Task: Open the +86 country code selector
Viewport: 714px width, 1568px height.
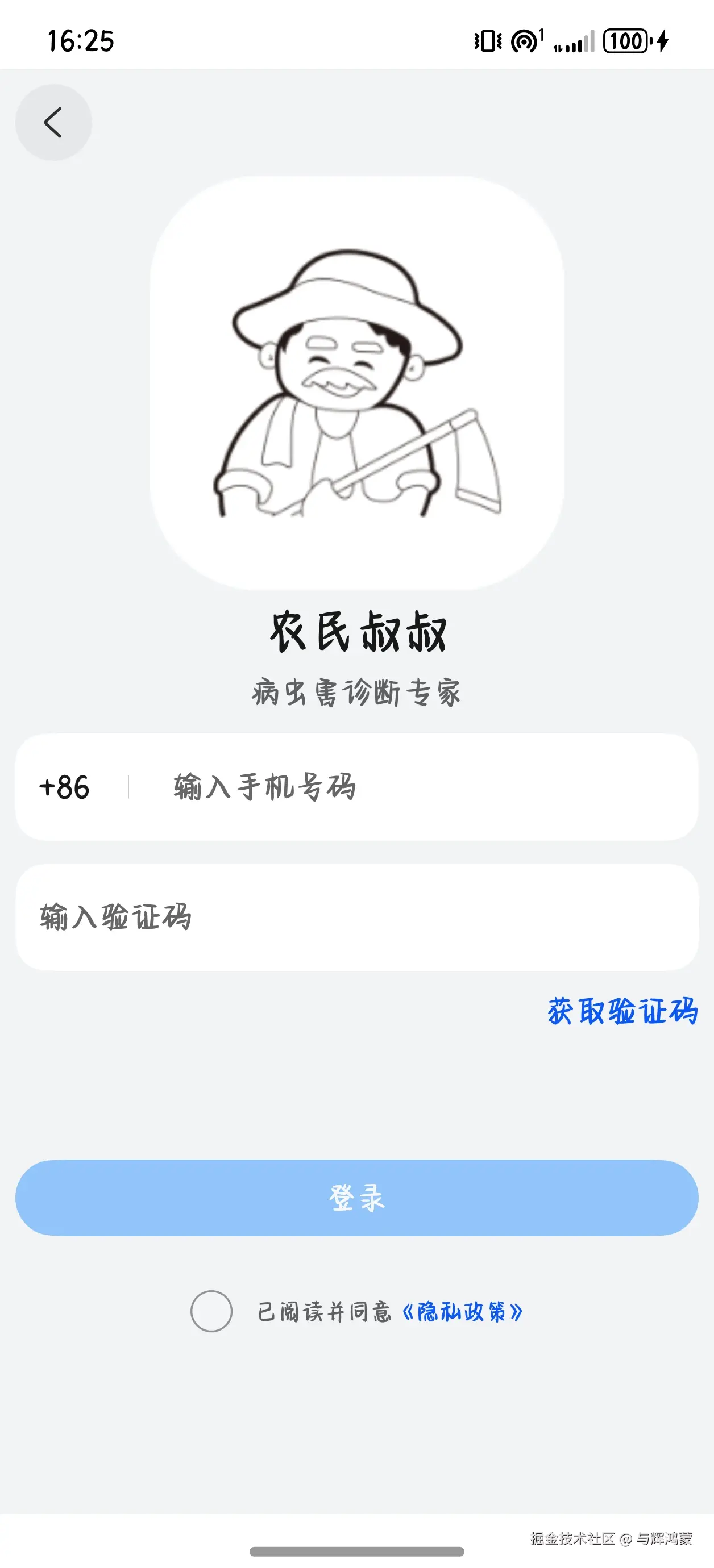Action: tap(65, 787)
